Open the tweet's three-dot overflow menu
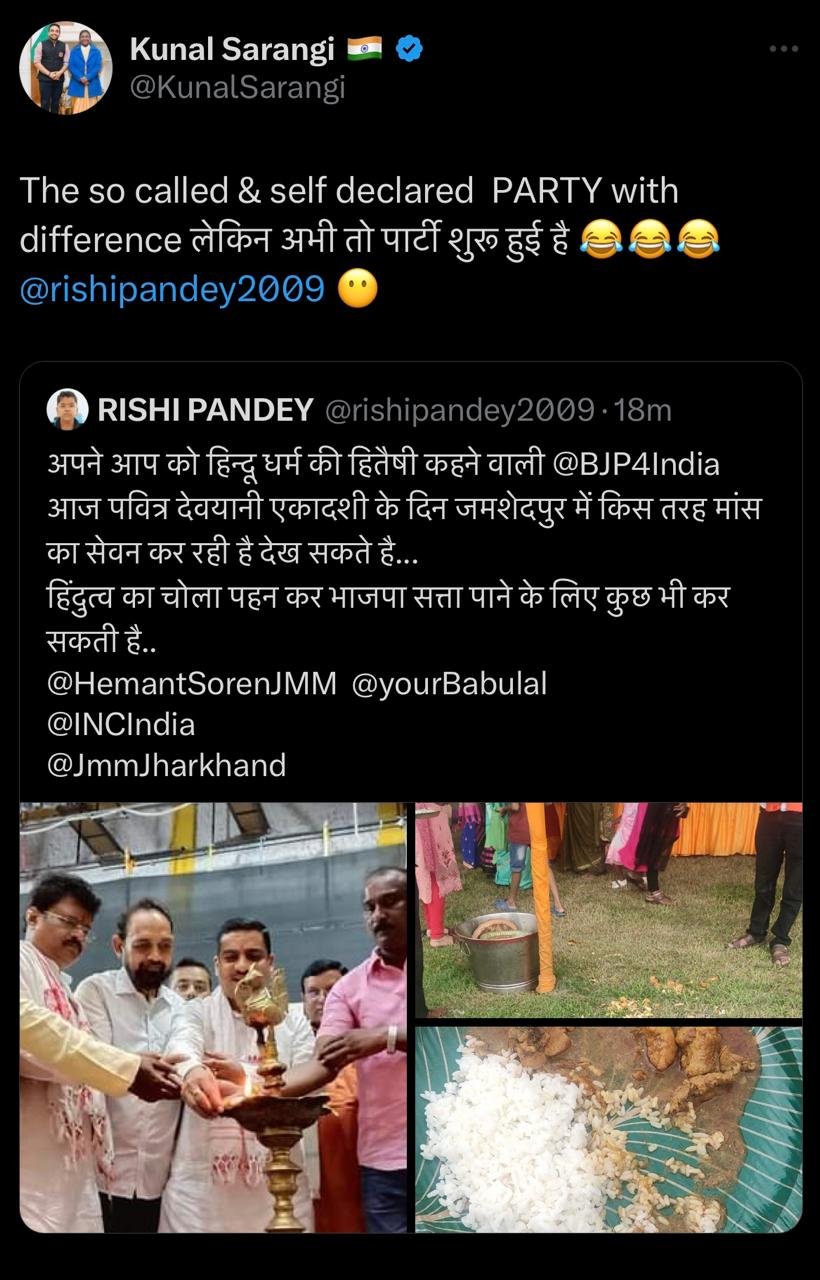This screenshot has width=820, height=1280. [x=783, y=48]
